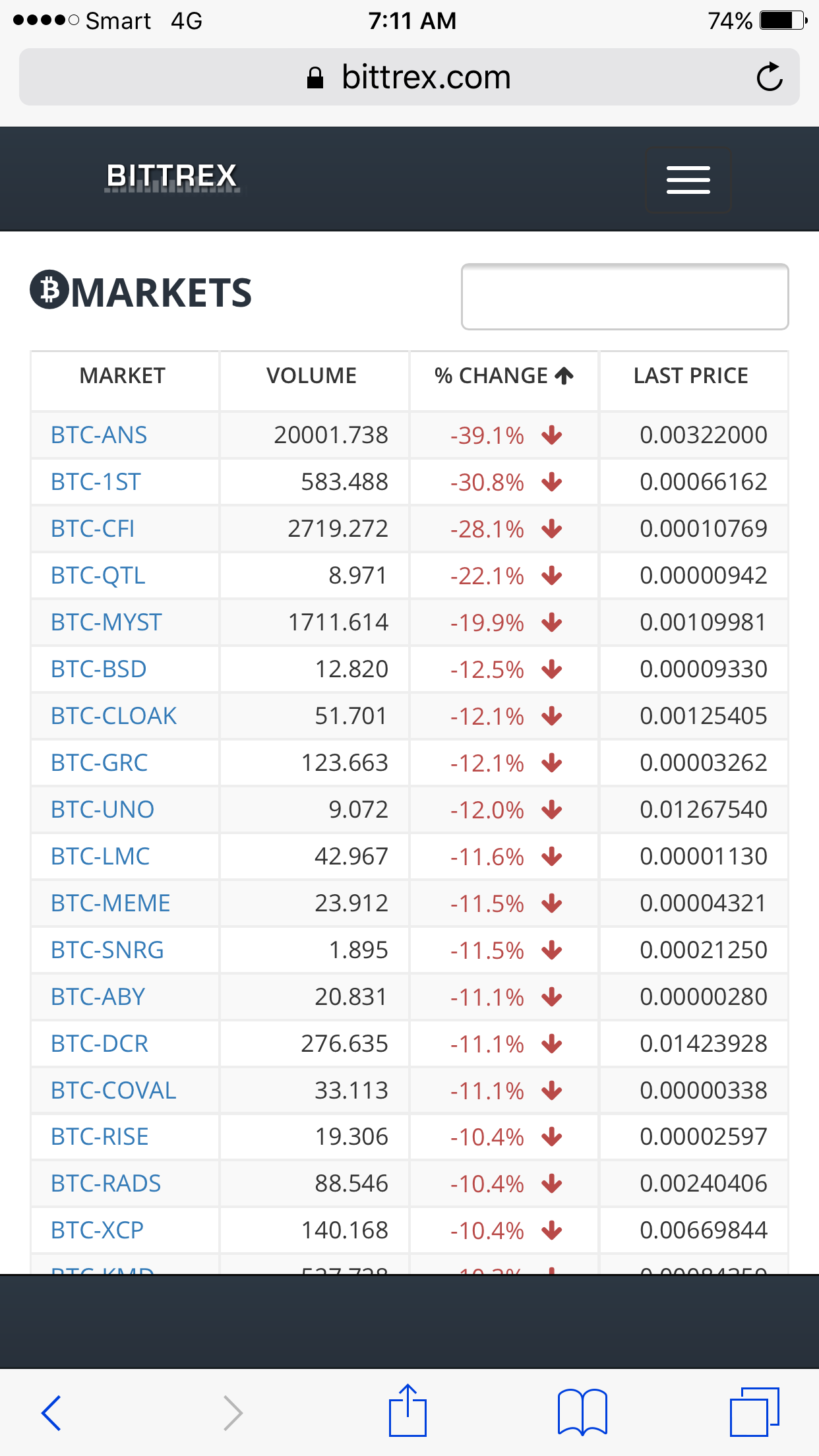Tap the markets search field
Screen dimensions: 819x1456
[x=624, y=297]
